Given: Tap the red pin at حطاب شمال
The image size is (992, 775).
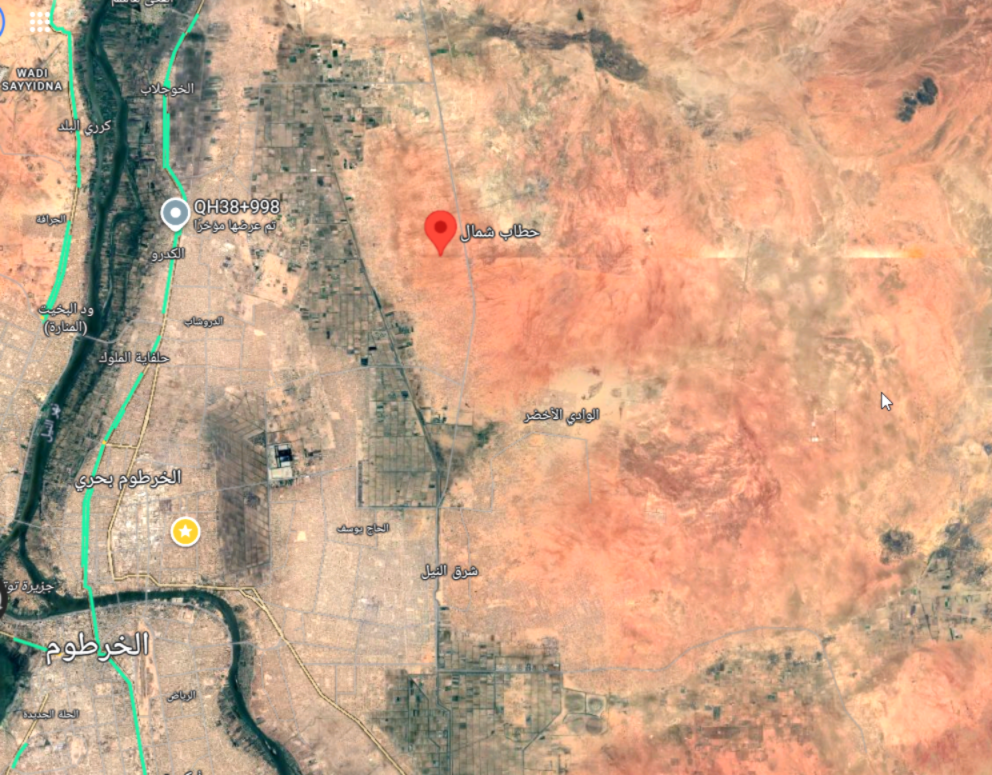Looking at the screenshot, I should click(x=440, y=229).
